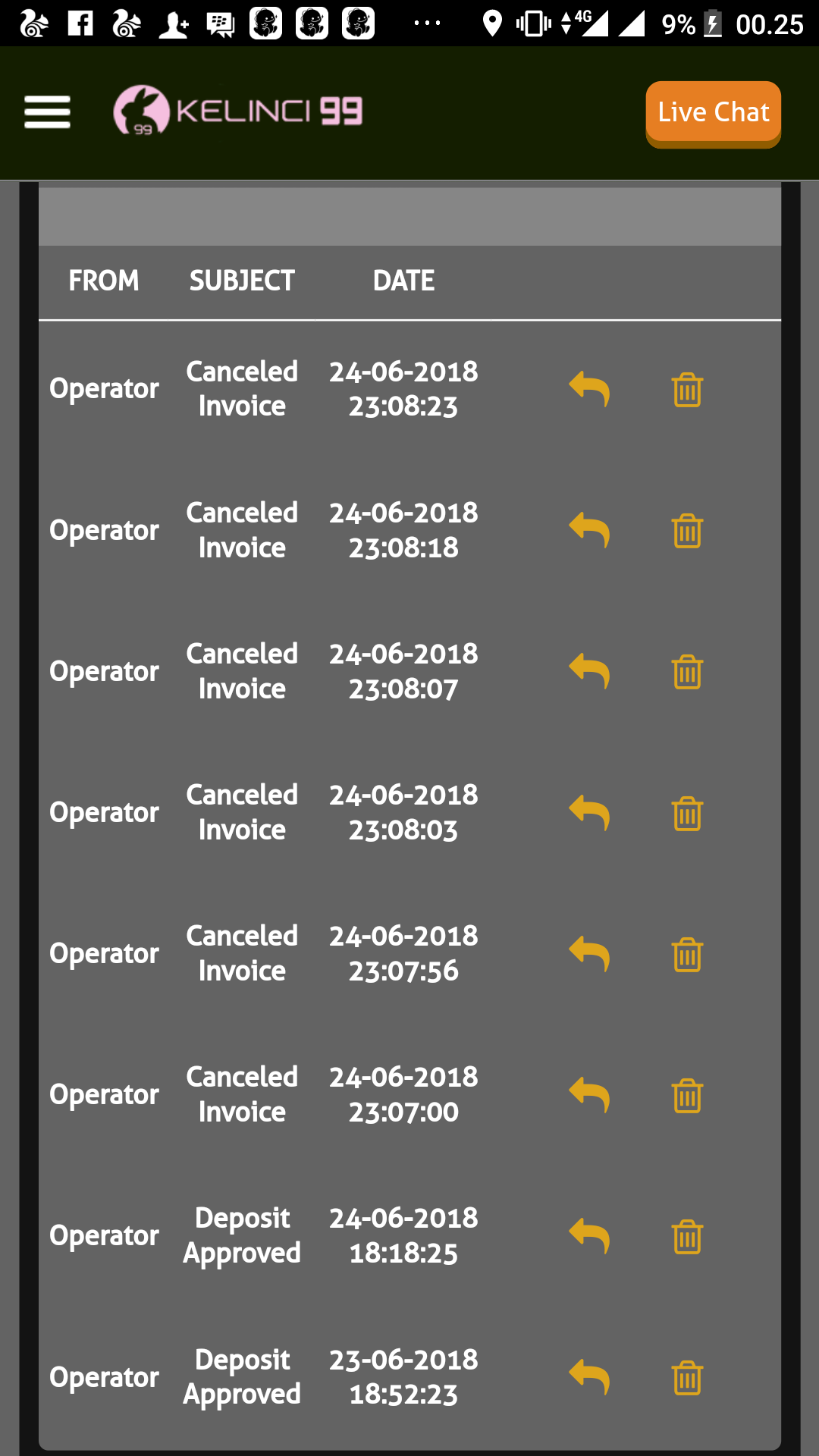
Task: Delete the 23:08:18 Canceled Invoice message
Action: click(687, 531)
